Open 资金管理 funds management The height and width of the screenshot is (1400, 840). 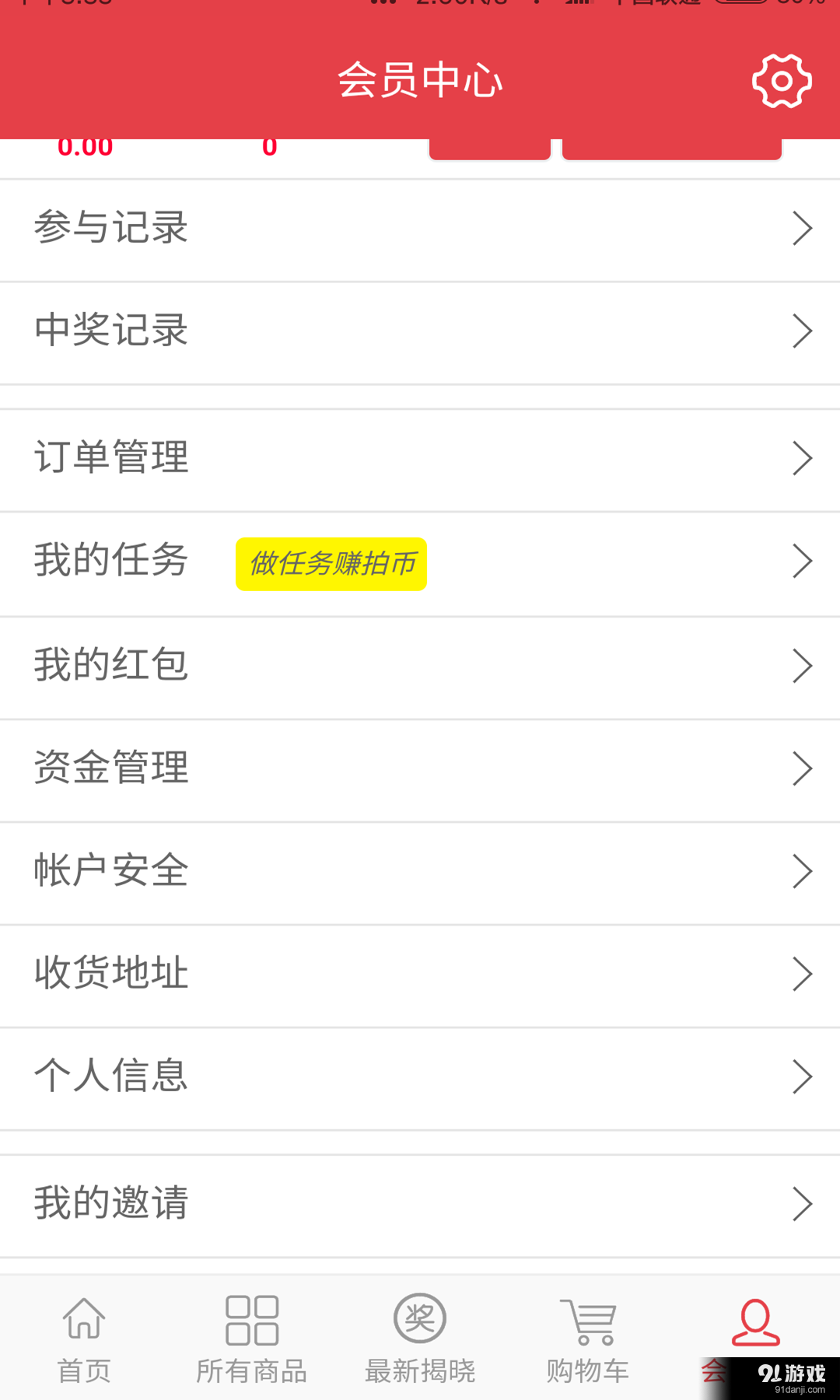point(111,768)
